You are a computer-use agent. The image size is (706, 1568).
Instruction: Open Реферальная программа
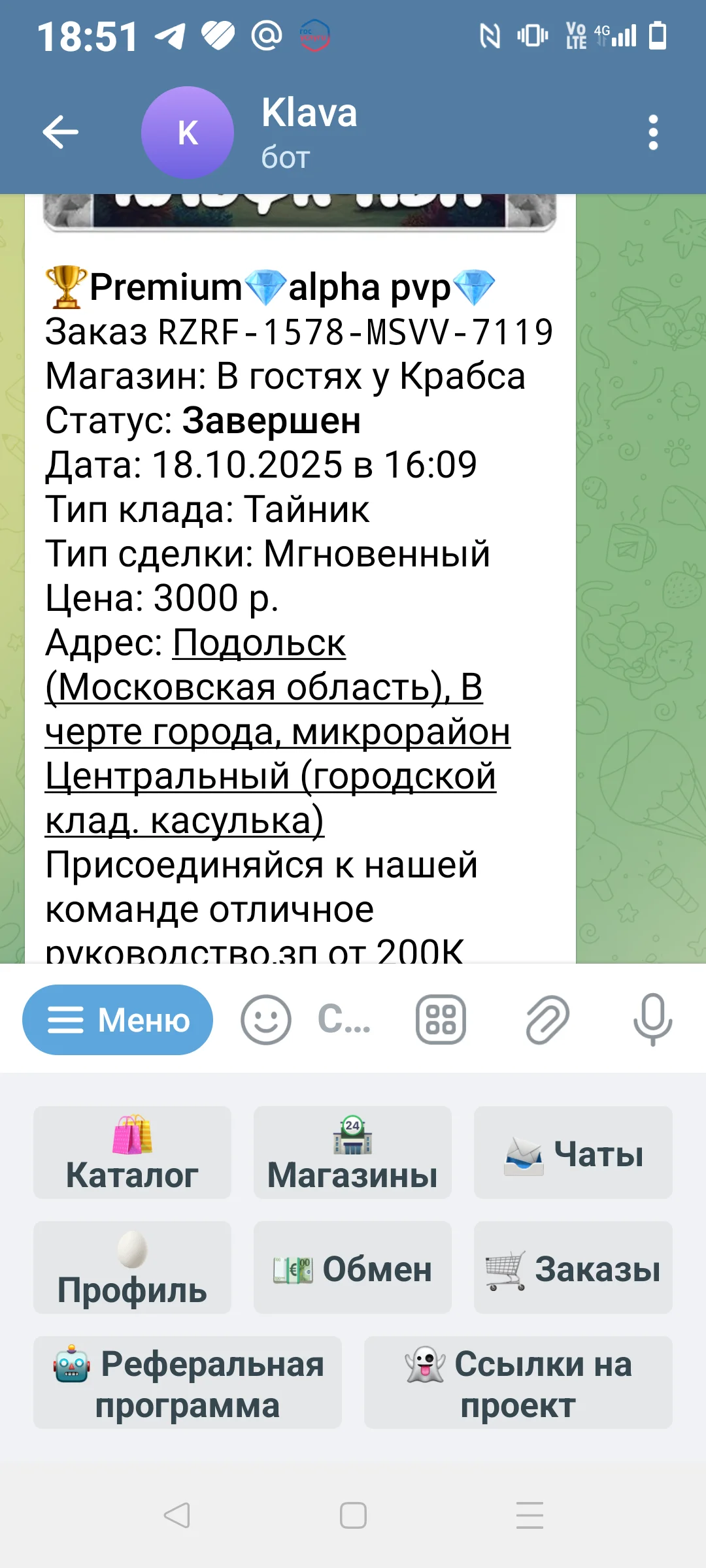tap(188, 1382)
